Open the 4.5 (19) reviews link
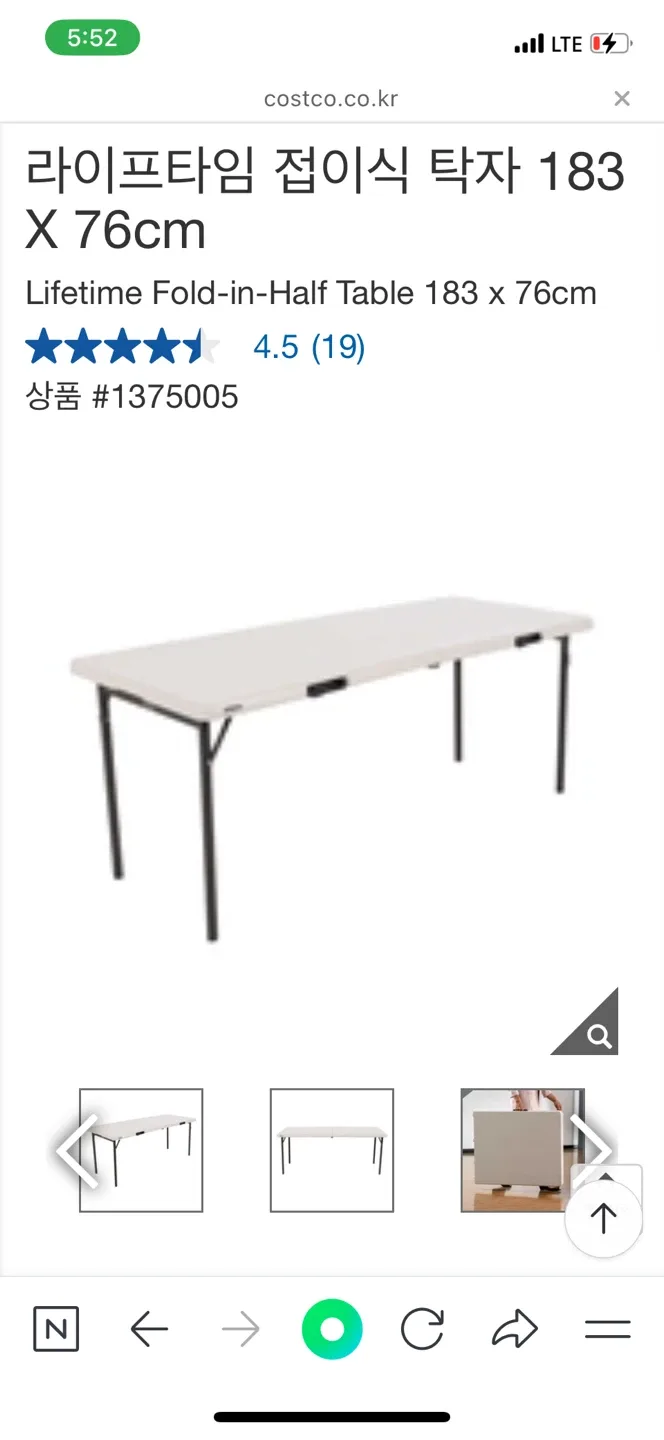Viewport: 664px width, 1440px height. point(308,347)
